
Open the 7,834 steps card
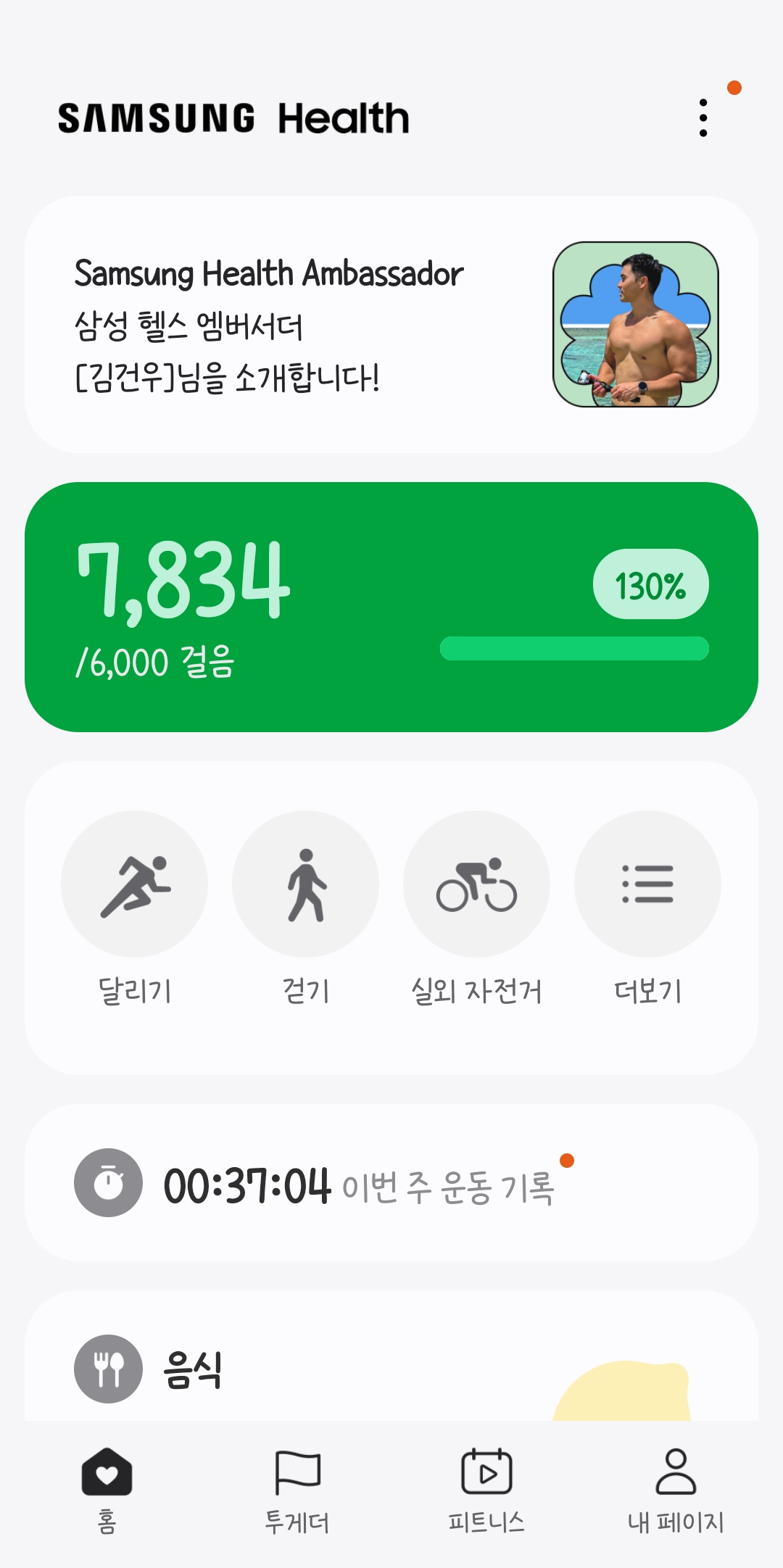pyautogui.click(x=391, y=607)
